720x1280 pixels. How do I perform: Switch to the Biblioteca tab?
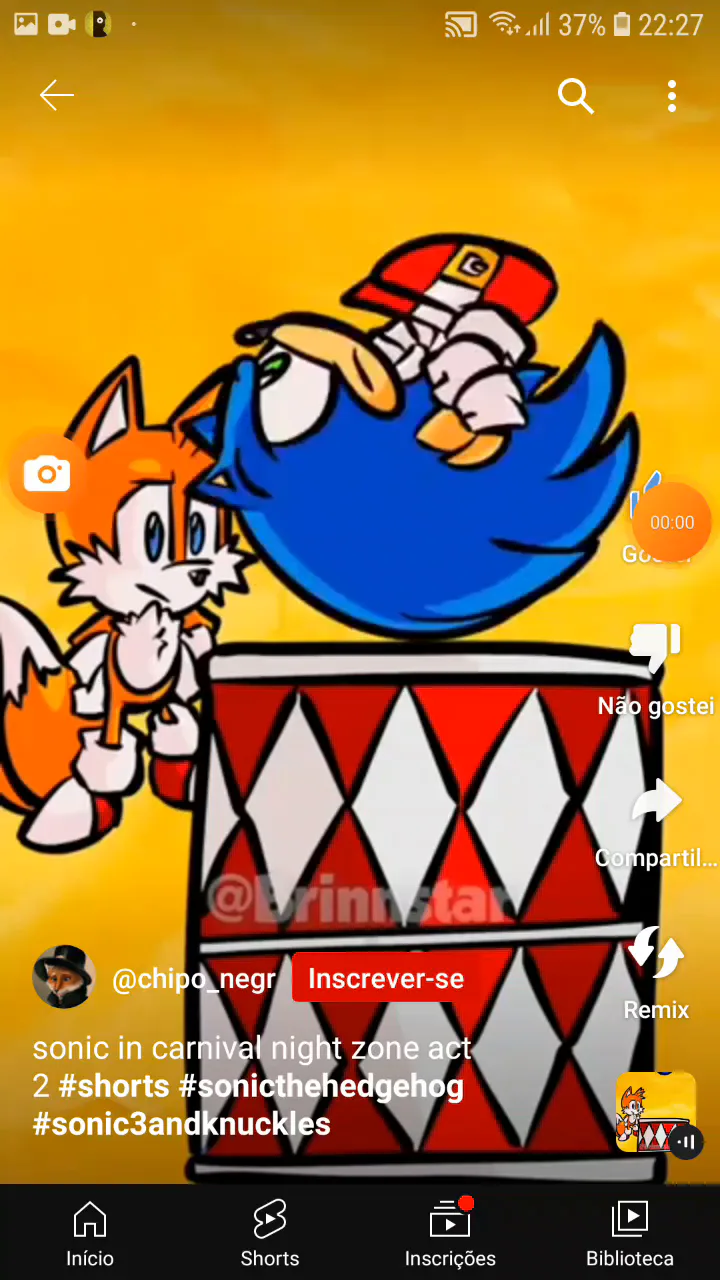click(x=630, y=1234)
